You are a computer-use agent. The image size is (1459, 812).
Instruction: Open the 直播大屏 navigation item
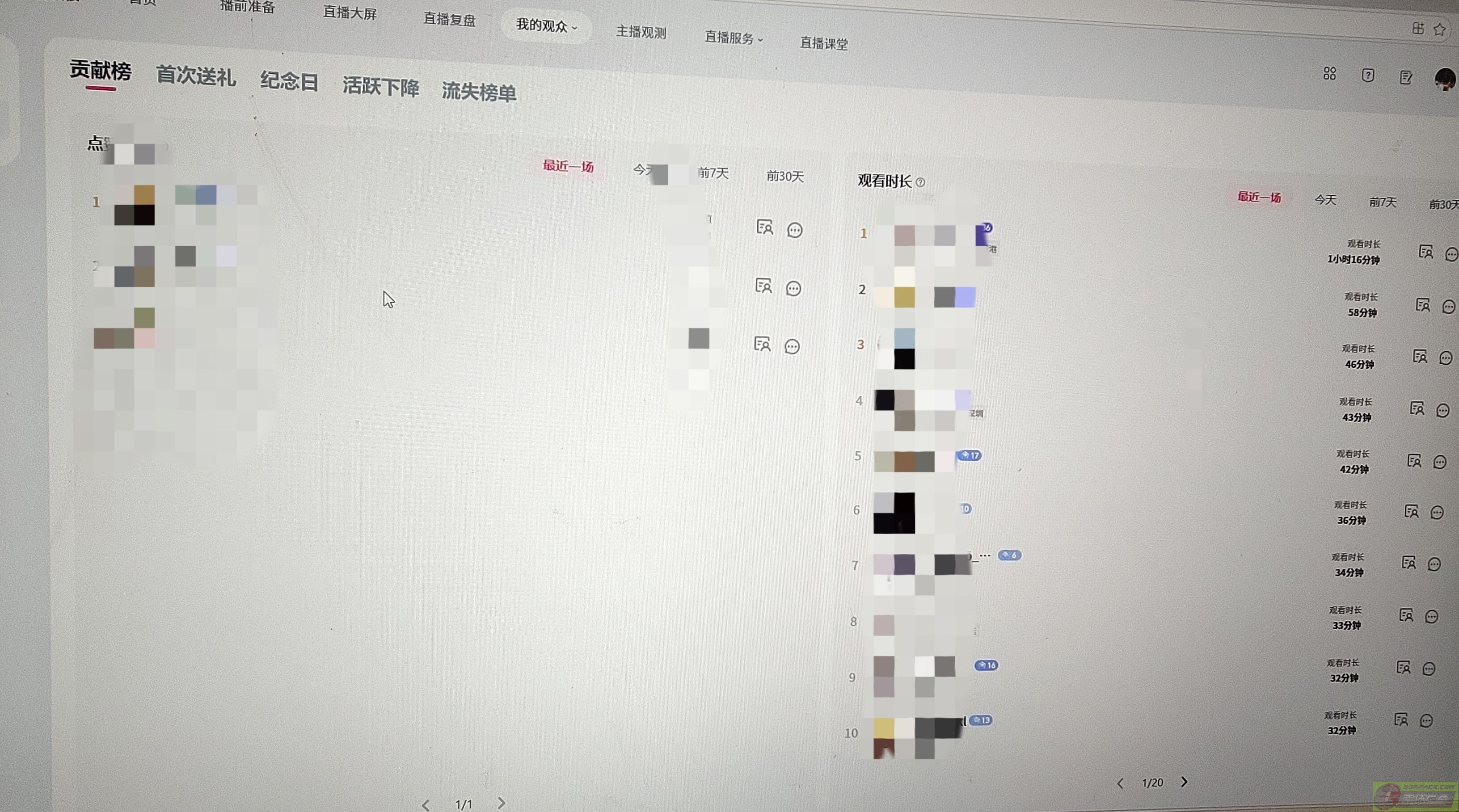(350, 13)
